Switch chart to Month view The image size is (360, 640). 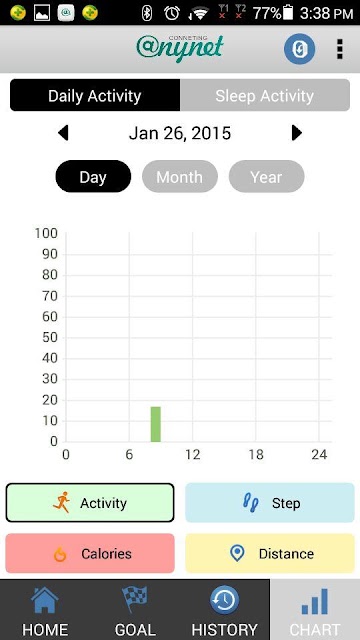click(x=180, y=176)
